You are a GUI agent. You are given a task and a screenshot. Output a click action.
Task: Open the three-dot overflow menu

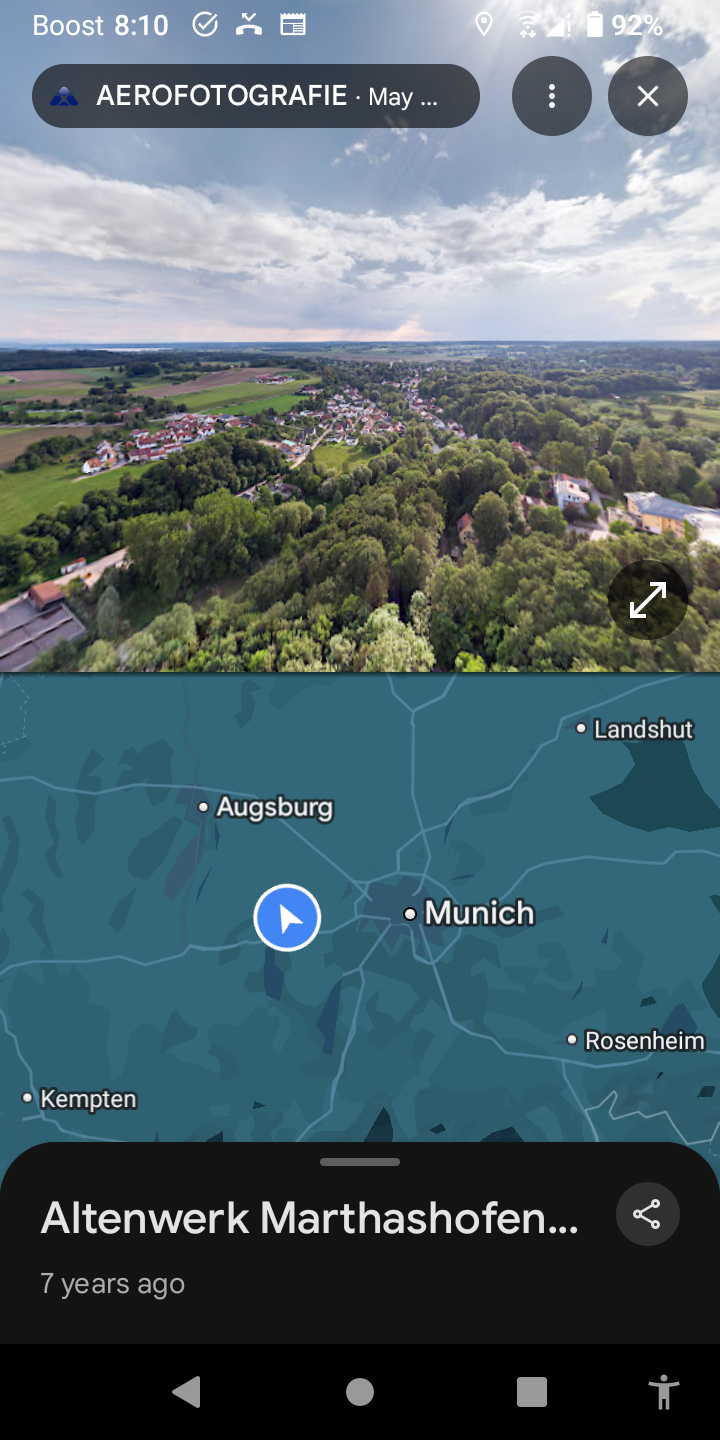(551, 96)
